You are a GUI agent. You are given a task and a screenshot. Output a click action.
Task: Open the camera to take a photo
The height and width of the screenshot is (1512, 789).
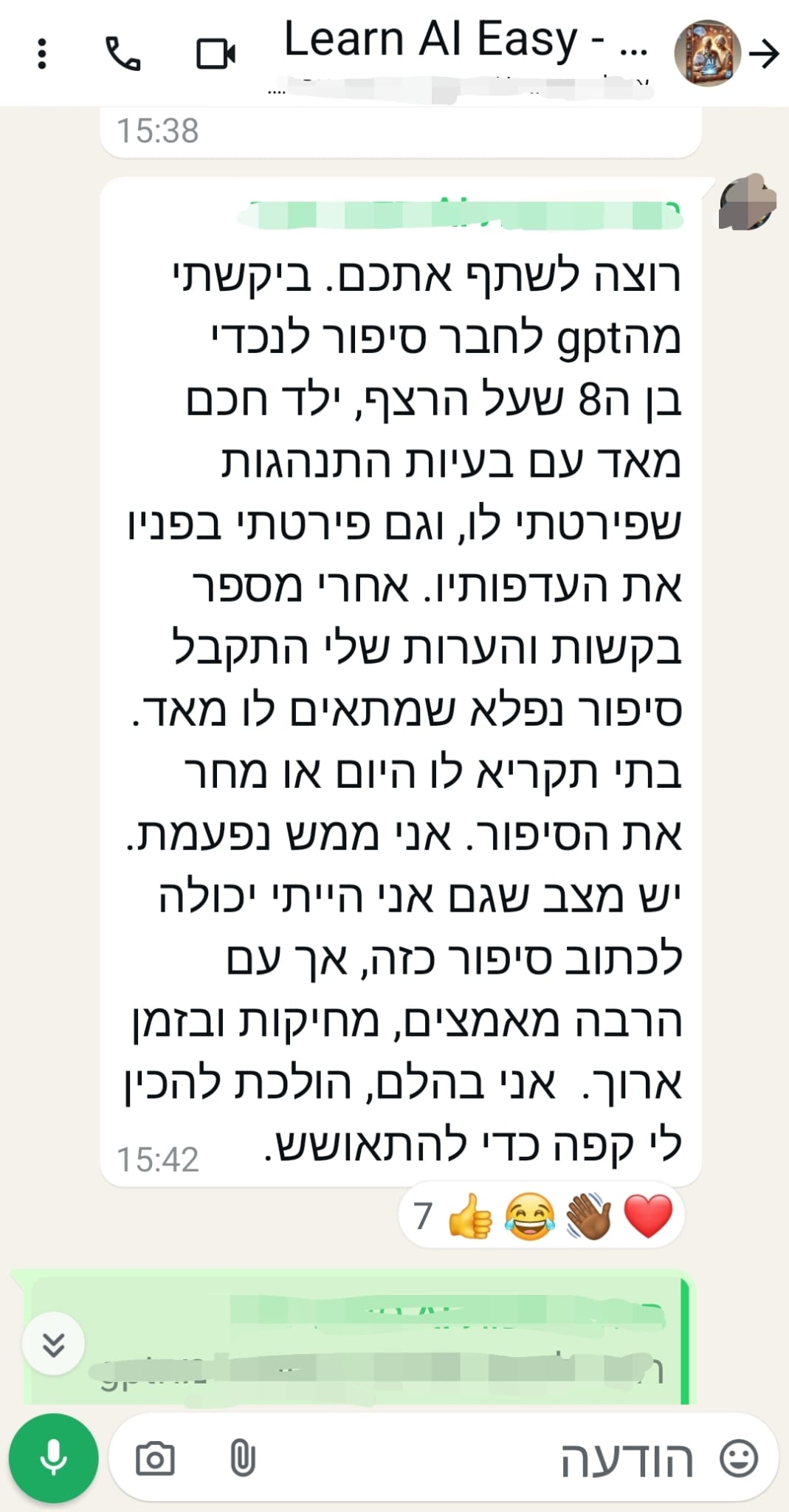[155, 1459]
